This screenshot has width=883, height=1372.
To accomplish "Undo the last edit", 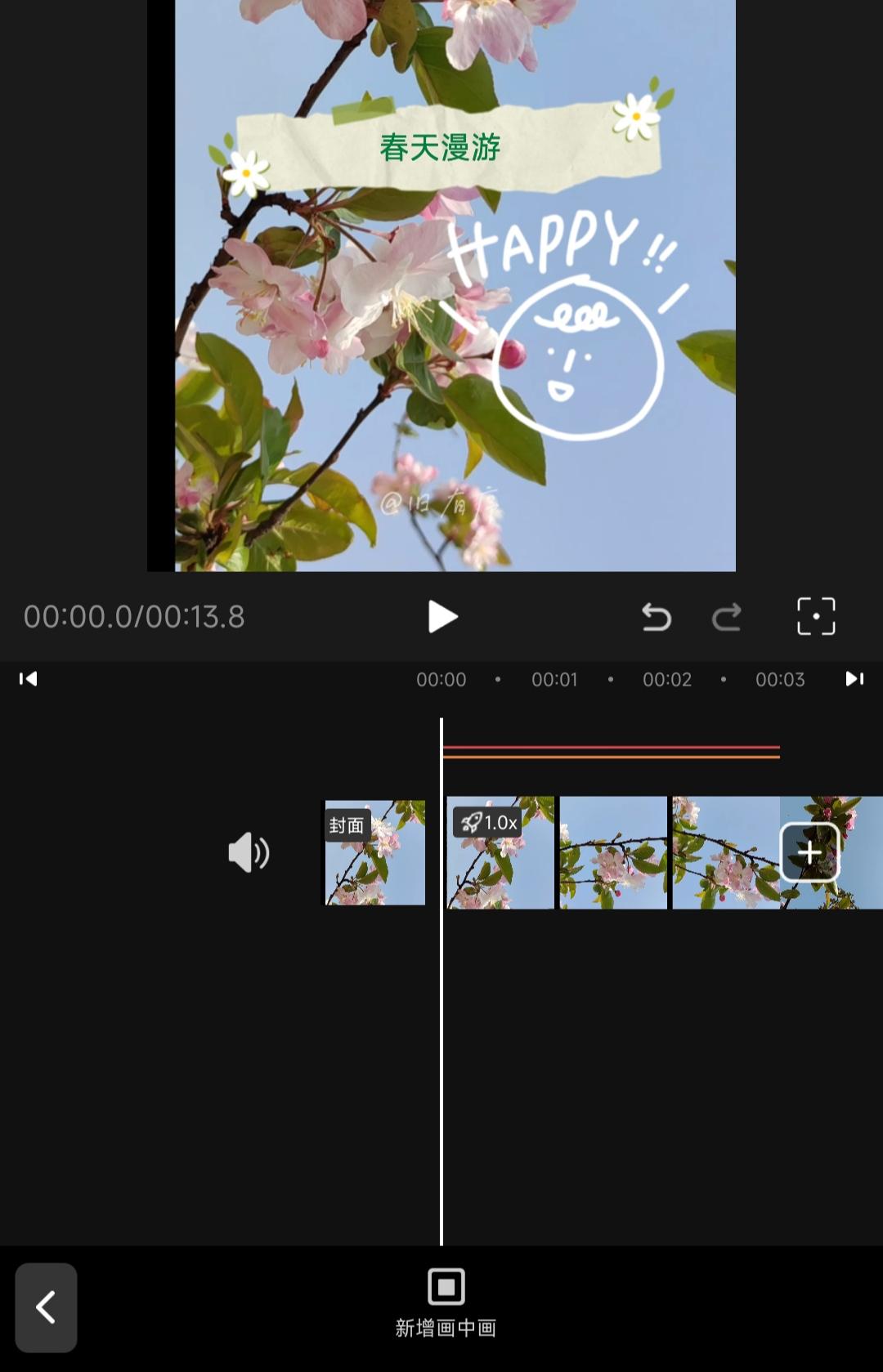I will pos(656,617).
